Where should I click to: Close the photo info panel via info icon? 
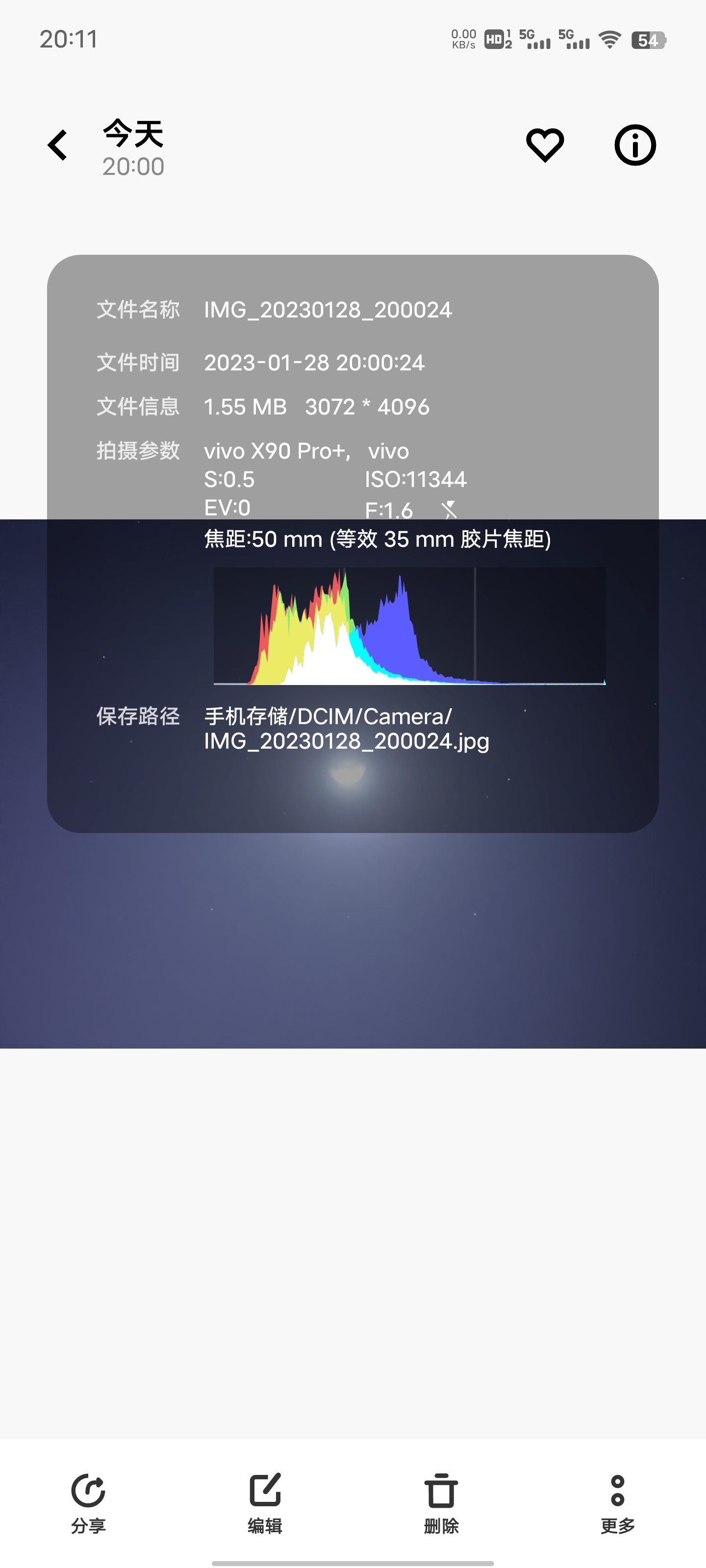point(635,146)
